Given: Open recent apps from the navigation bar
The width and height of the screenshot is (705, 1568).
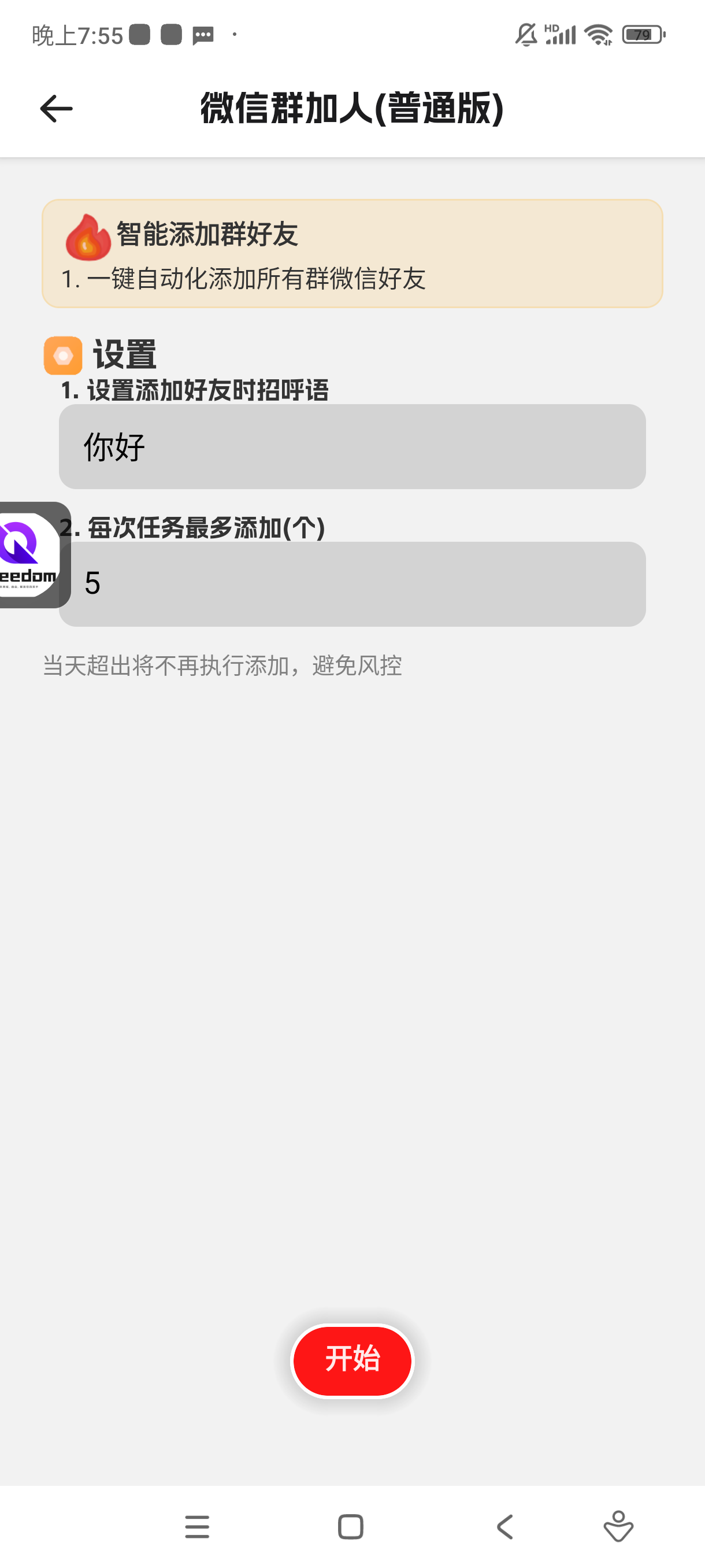Looking at the screenshot, I should tap(197, 1526).
